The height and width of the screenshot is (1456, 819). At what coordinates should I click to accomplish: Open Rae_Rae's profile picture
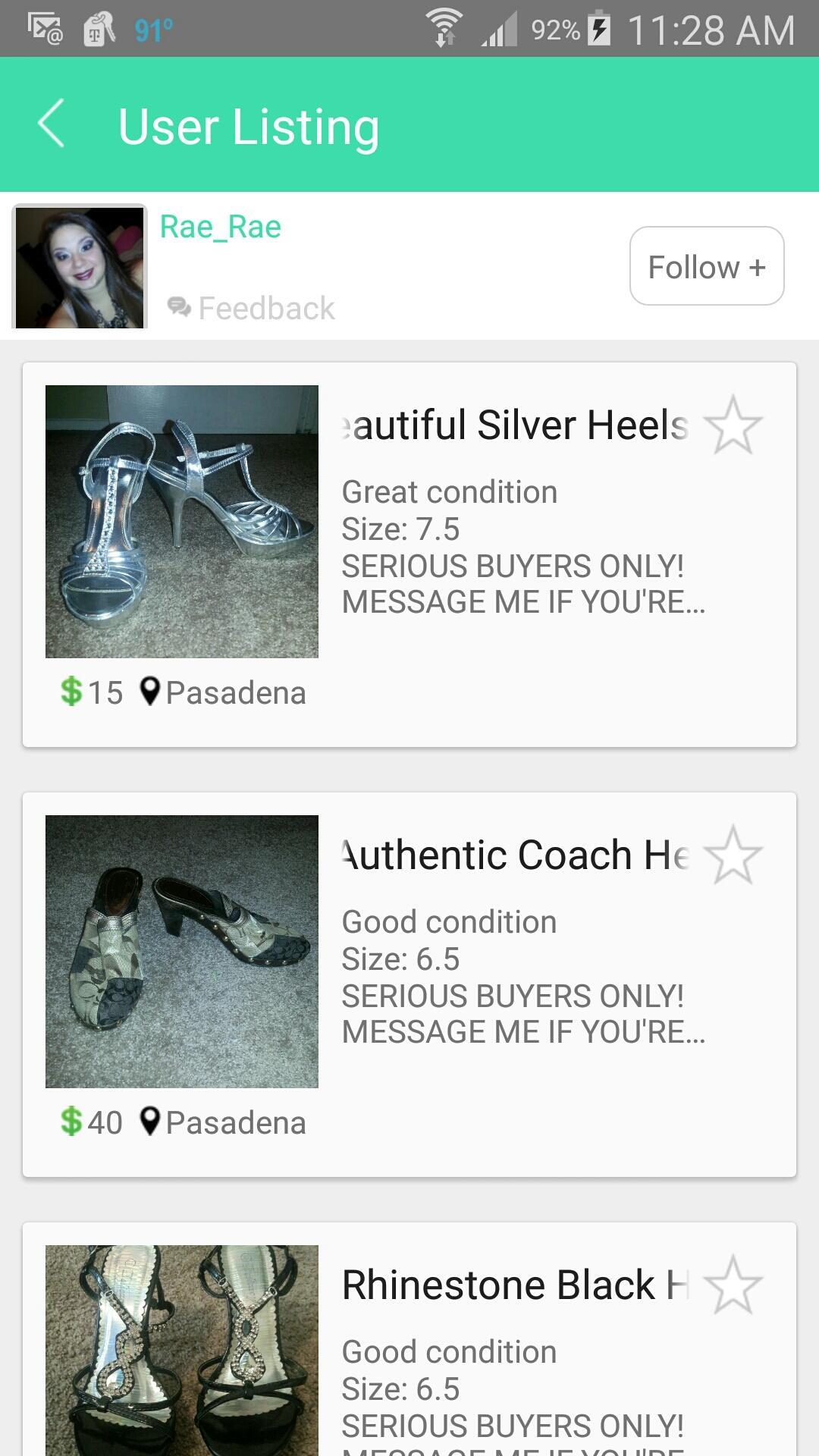[80, 266]
